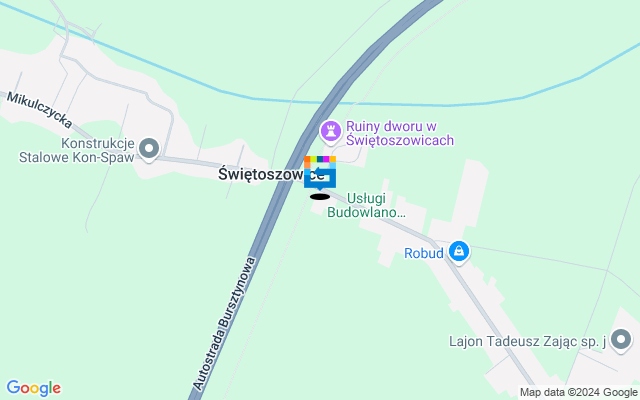Screen dimensions: 640x400
Task: Select Usługi Budowlano place label
Action: click(366, 206)
